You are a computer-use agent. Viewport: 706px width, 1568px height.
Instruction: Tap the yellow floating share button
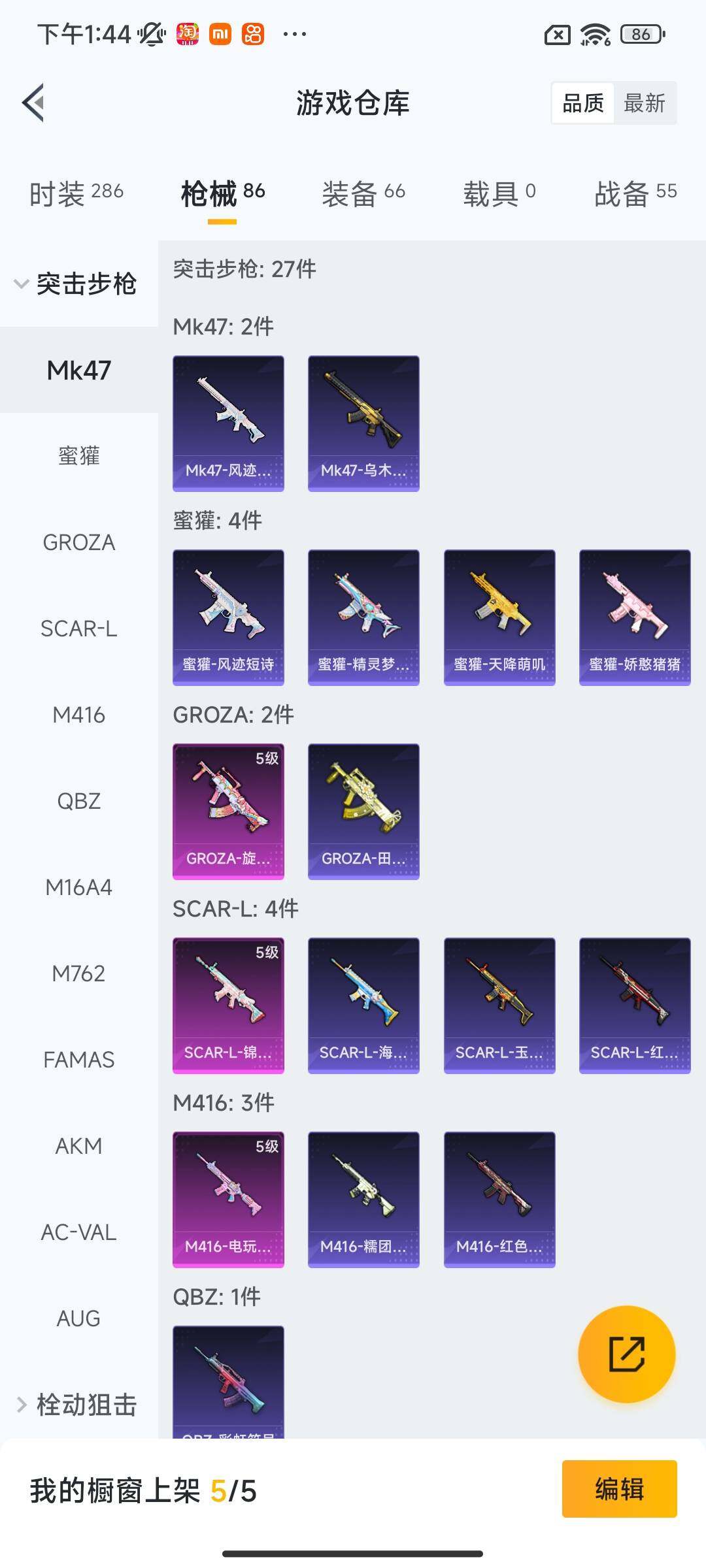coord(626,1354)
